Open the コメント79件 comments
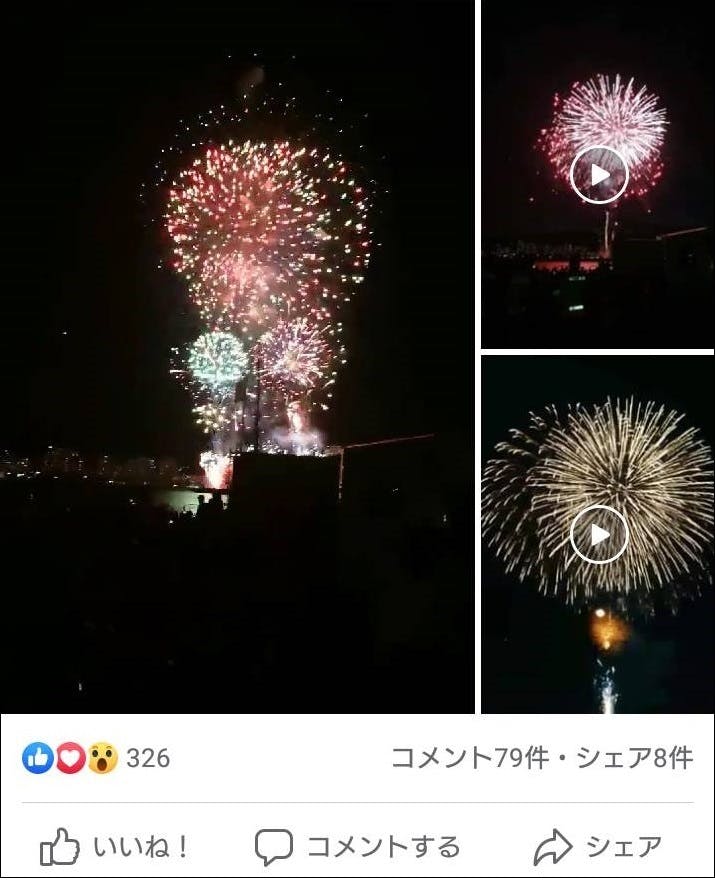Viewport: 715px width, 881px height. (x=469, y=758)
